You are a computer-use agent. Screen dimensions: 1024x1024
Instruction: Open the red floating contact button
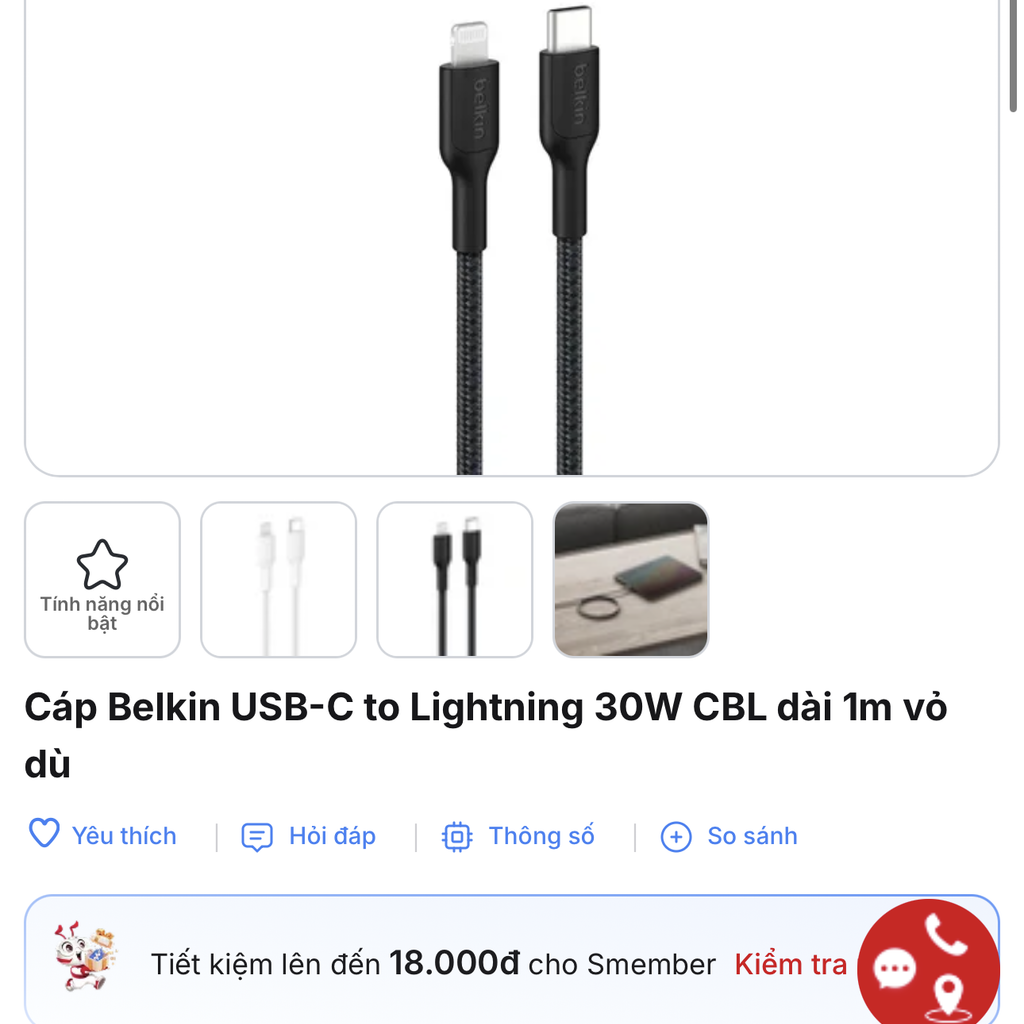coord(929,963)
